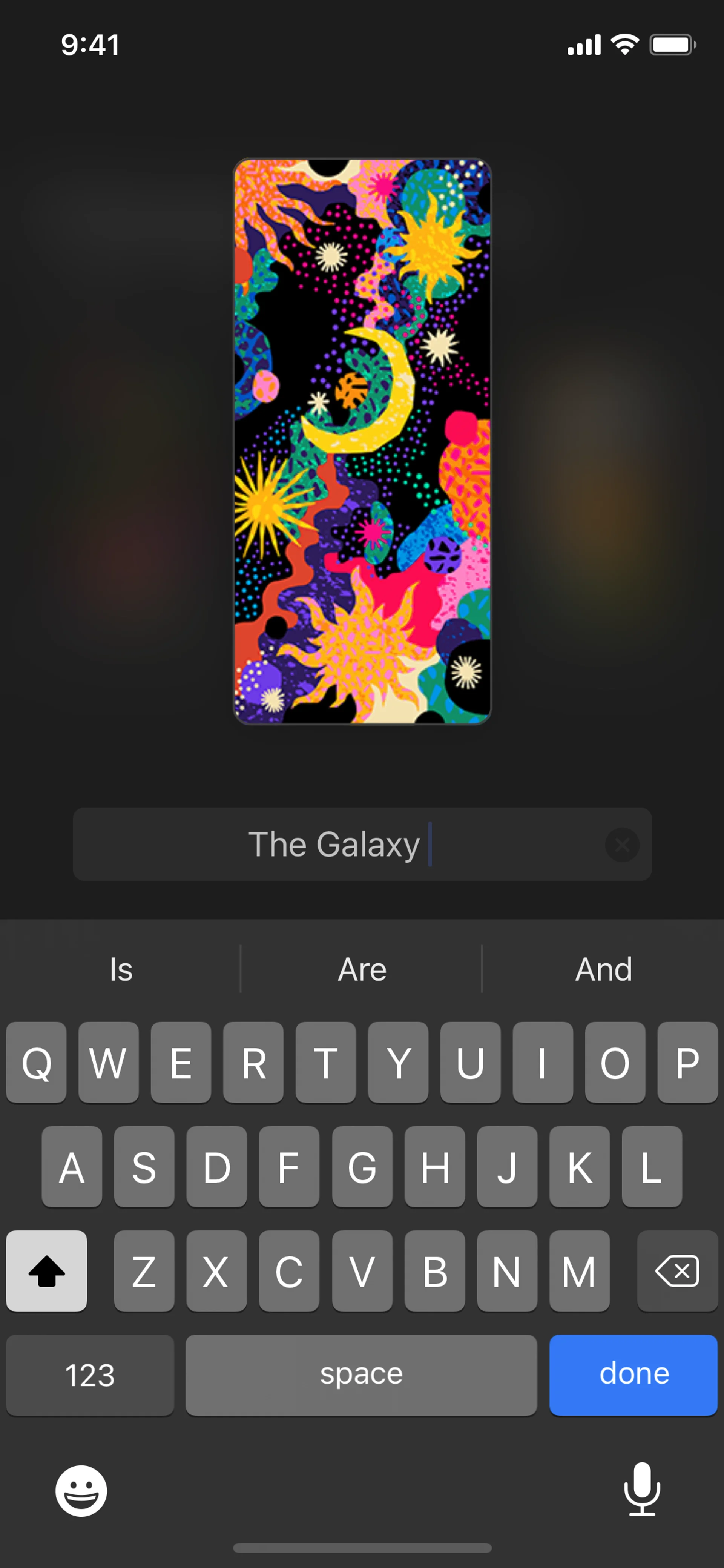Select the 'Is' word suggestion

121,969
